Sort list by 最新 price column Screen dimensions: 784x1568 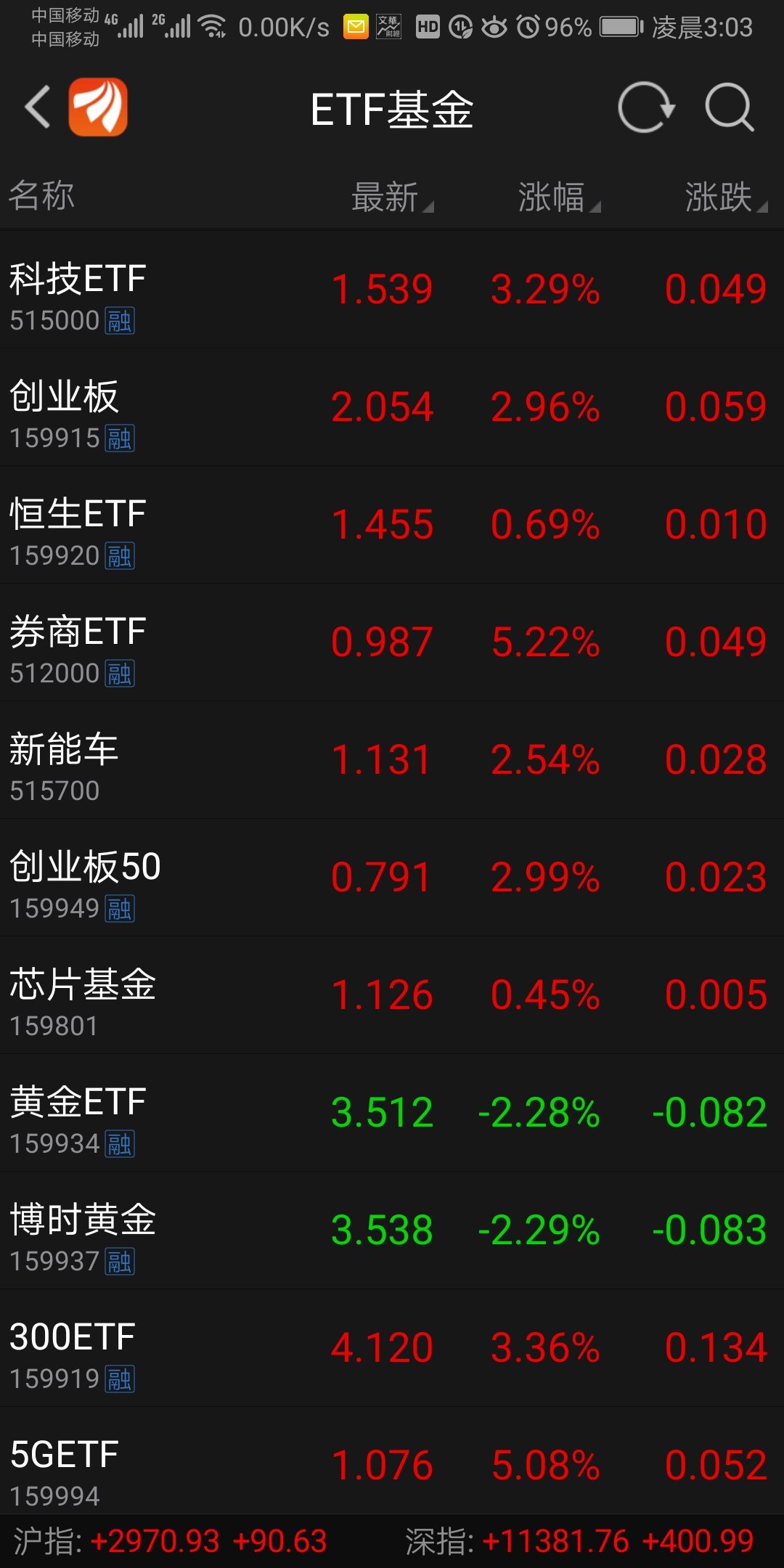coord(391,197)
